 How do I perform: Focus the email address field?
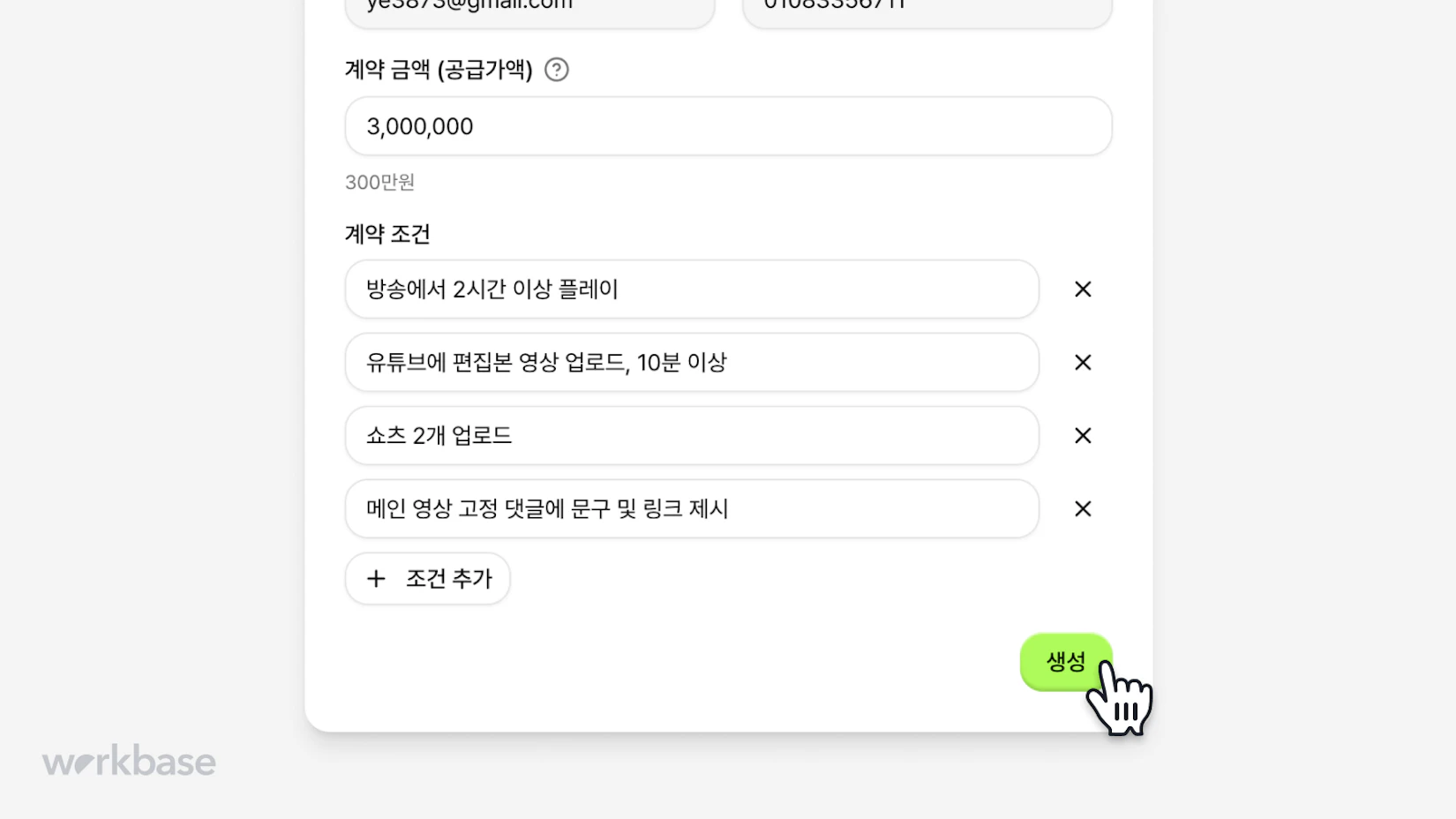tap(529, 11)
